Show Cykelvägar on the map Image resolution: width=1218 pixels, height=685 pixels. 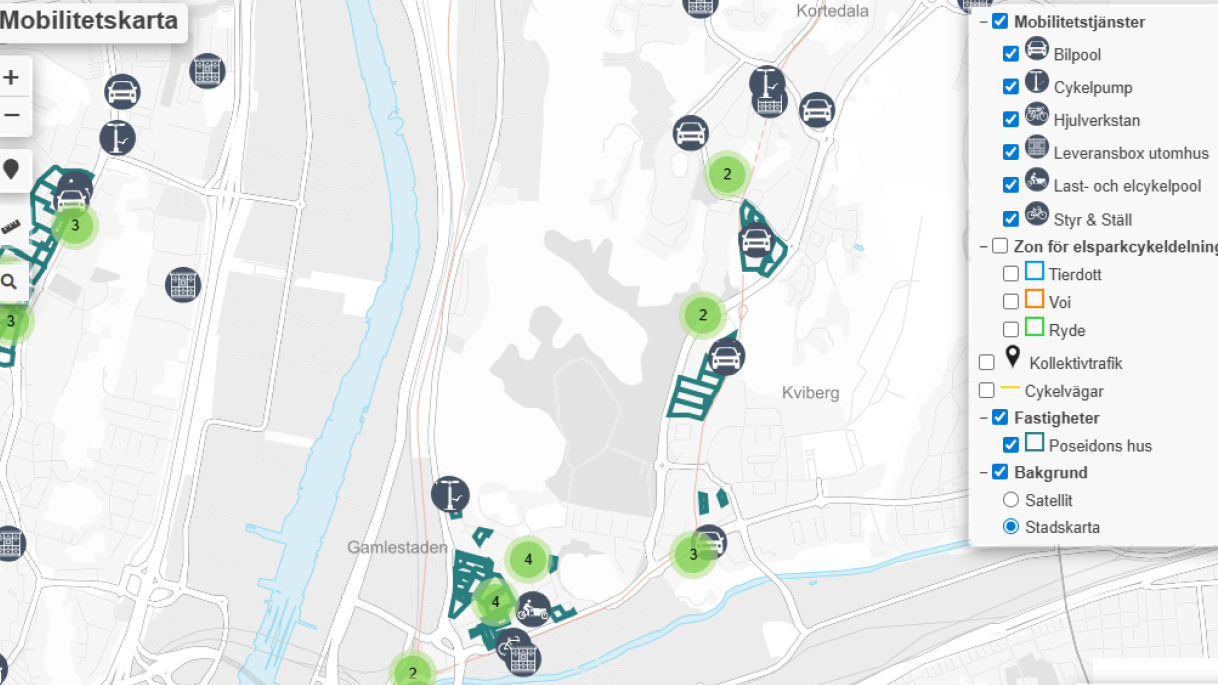click(x=986, y=391)
